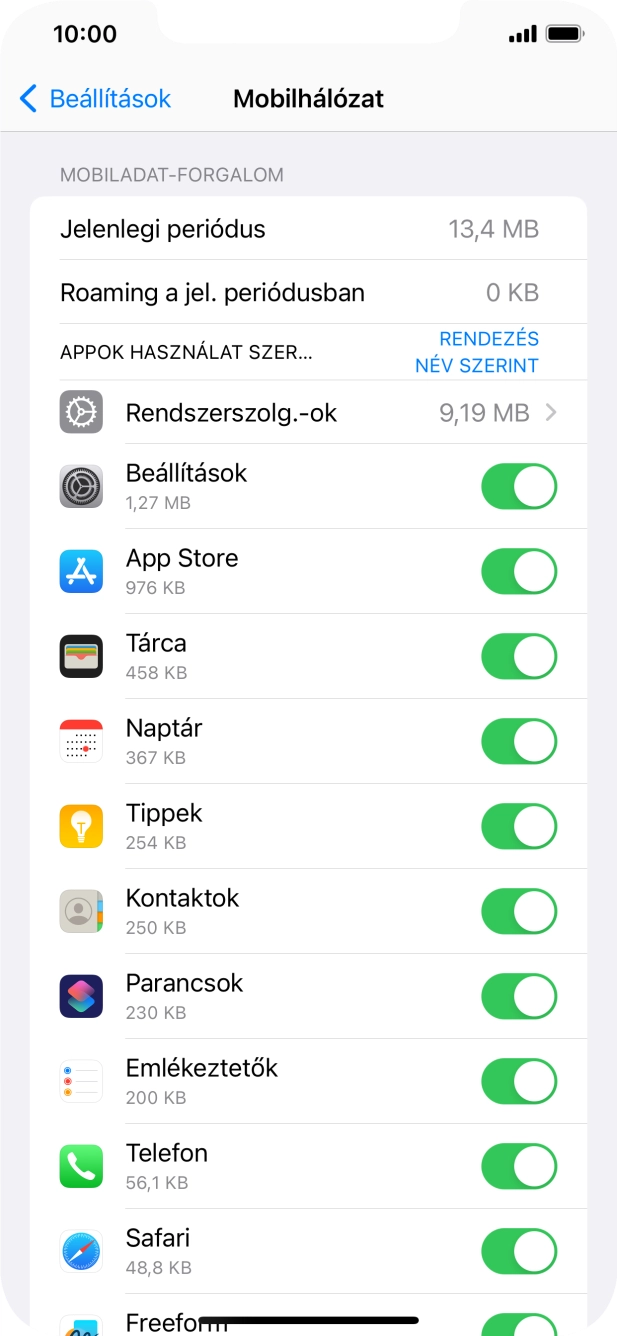
Task: Turn off mobile data for App Store
Action: click(518, 572)
